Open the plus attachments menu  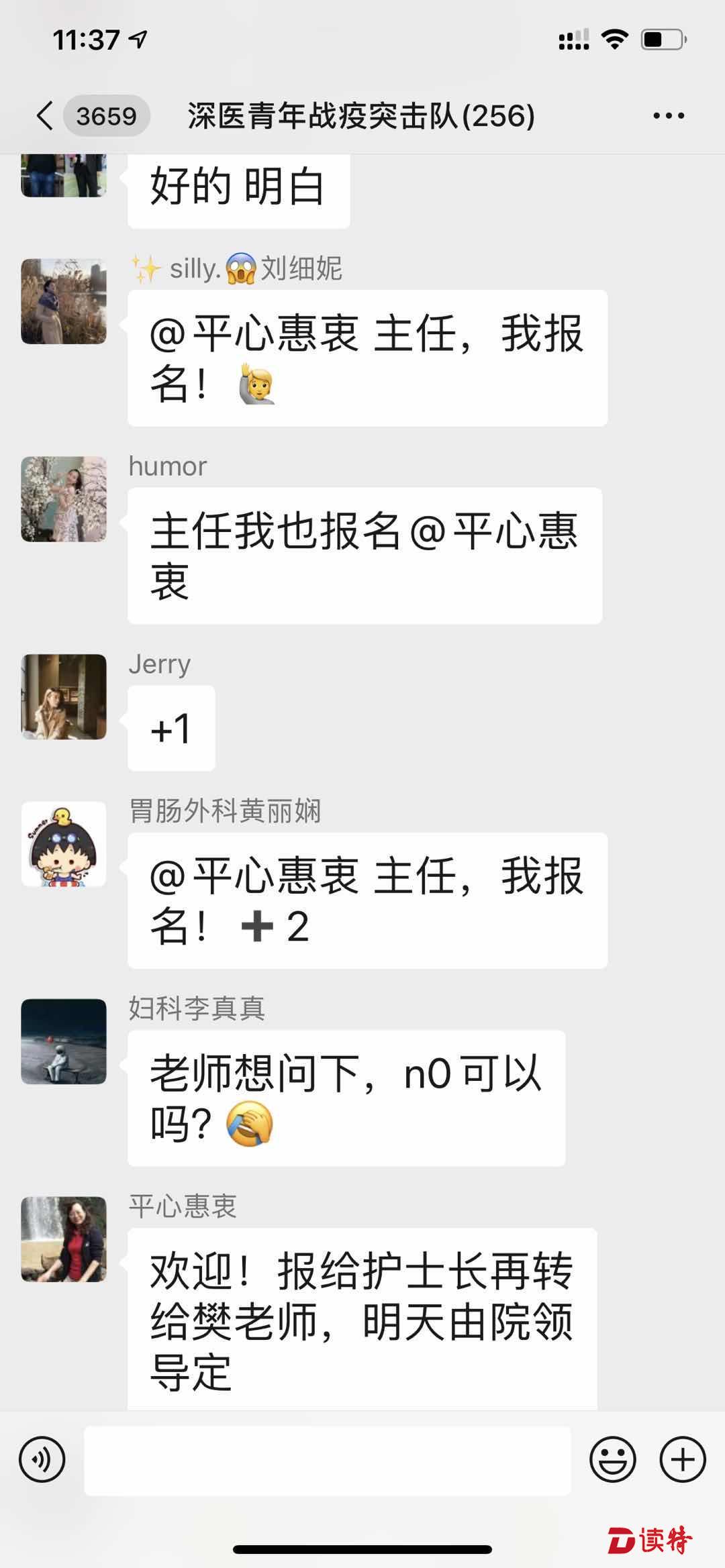point(683,1460)
